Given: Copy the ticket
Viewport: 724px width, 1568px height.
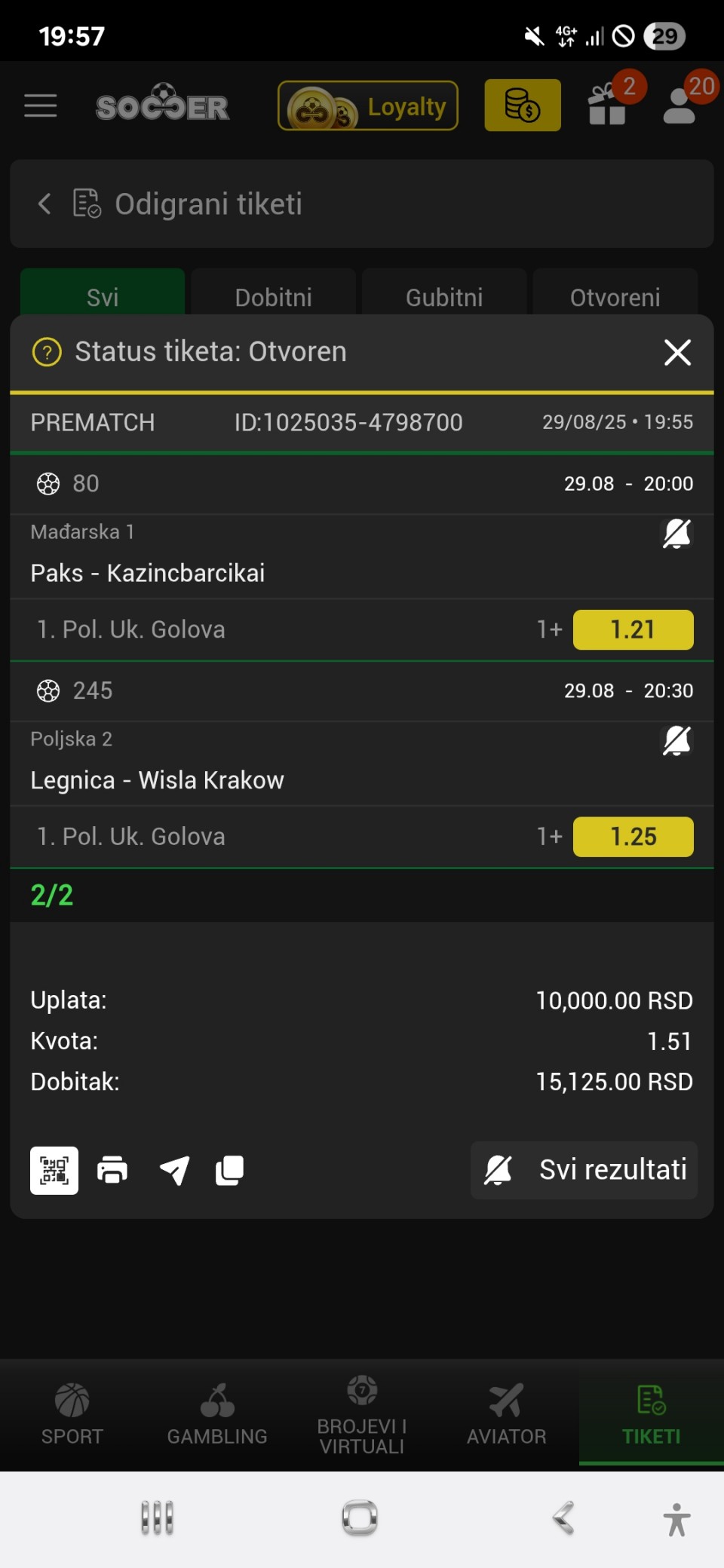Looking at the screenshot, I should coord(229,1170).
